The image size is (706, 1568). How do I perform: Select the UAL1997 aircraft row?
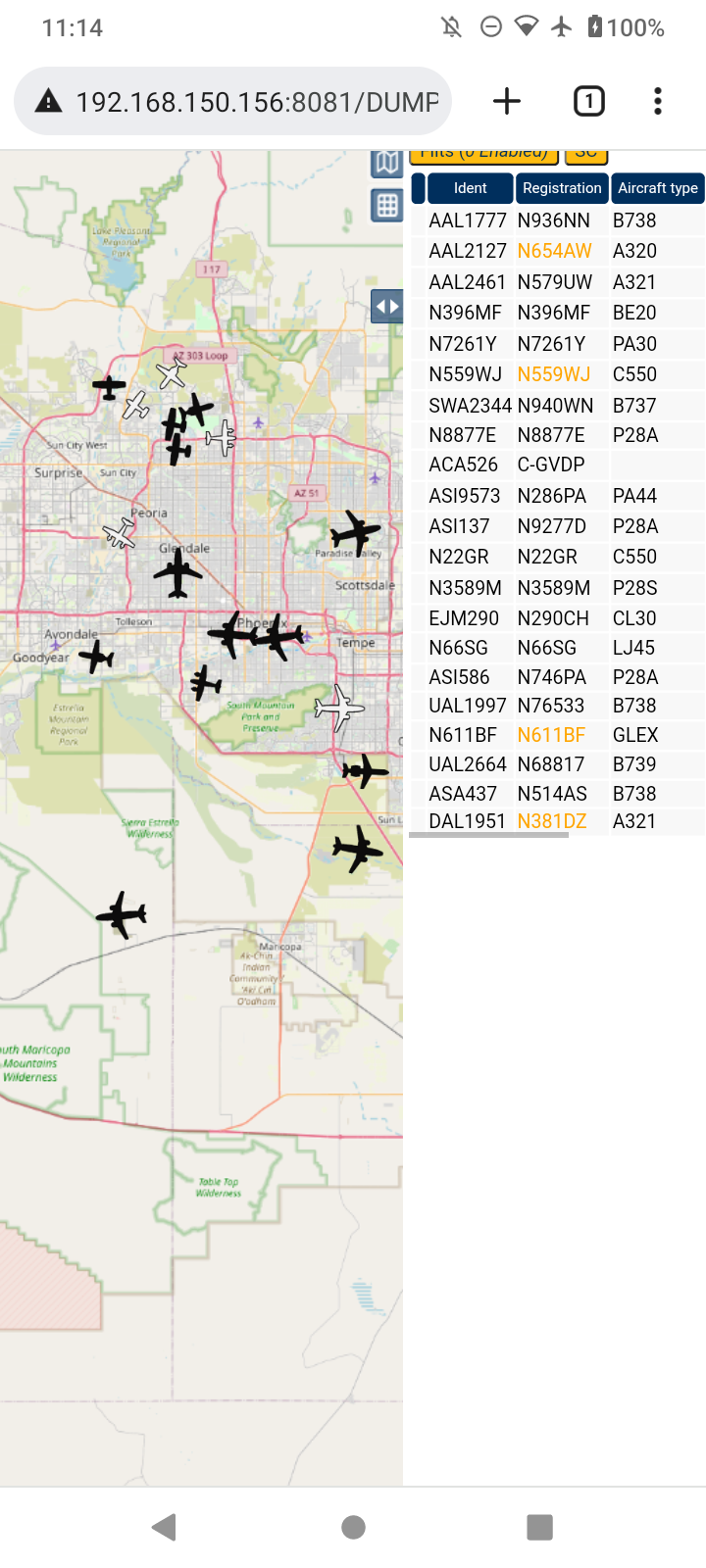tap(557, 706)
